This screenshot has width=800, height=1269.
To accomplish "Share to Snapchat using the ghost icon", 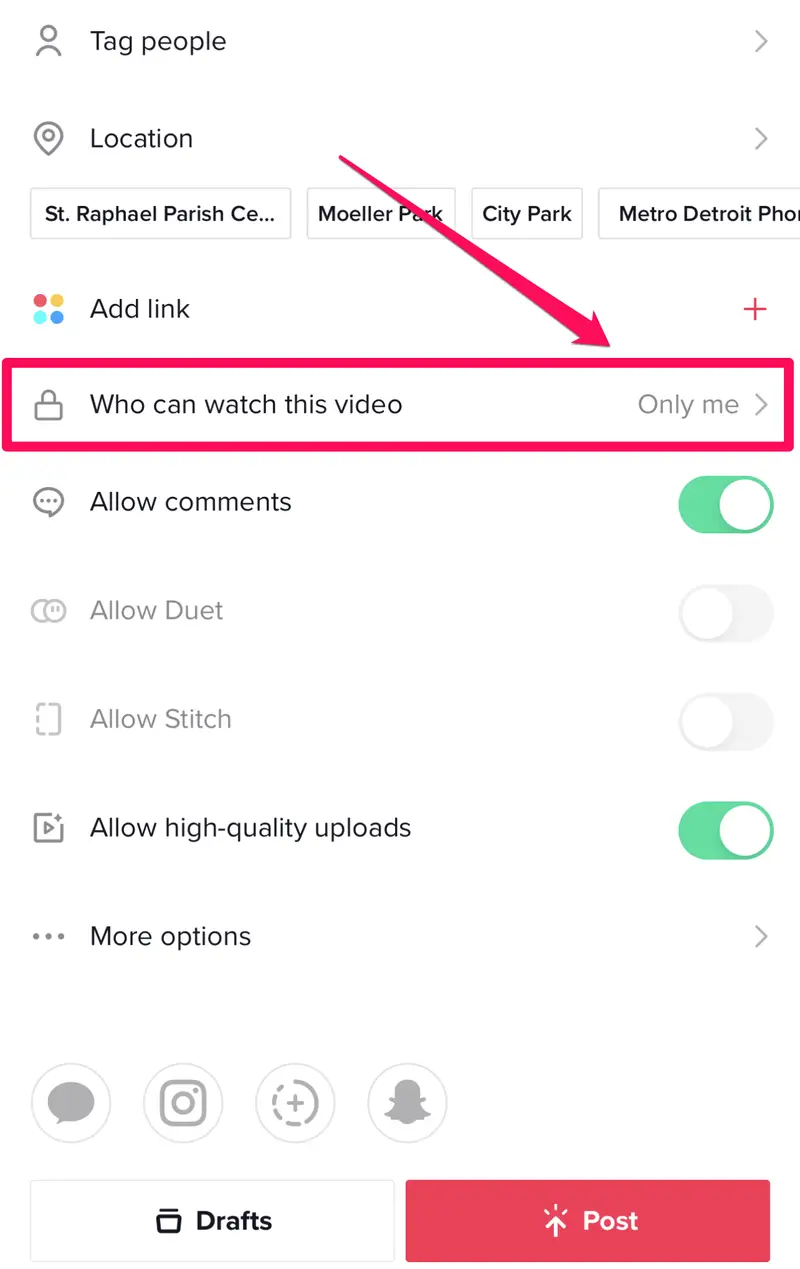I will point(407,1103).
